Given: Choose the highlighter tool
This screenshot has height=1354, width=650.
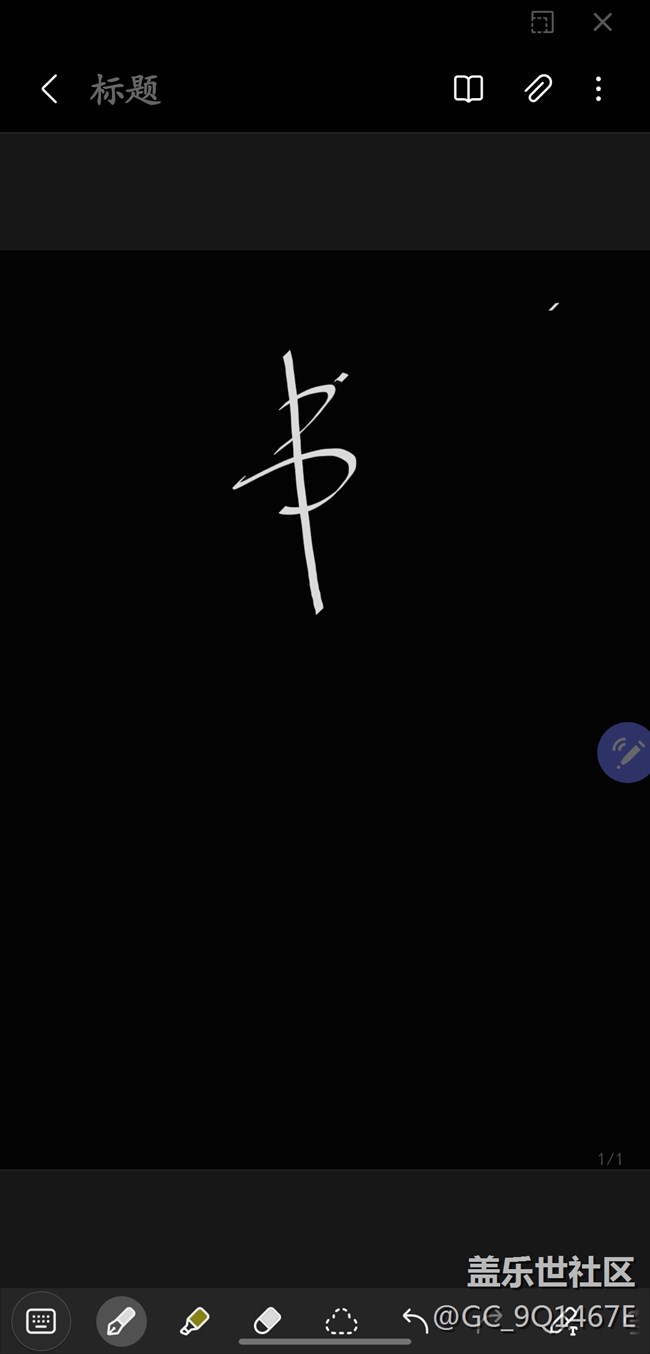Looking at the screenshot, I should pos(194,1321).
